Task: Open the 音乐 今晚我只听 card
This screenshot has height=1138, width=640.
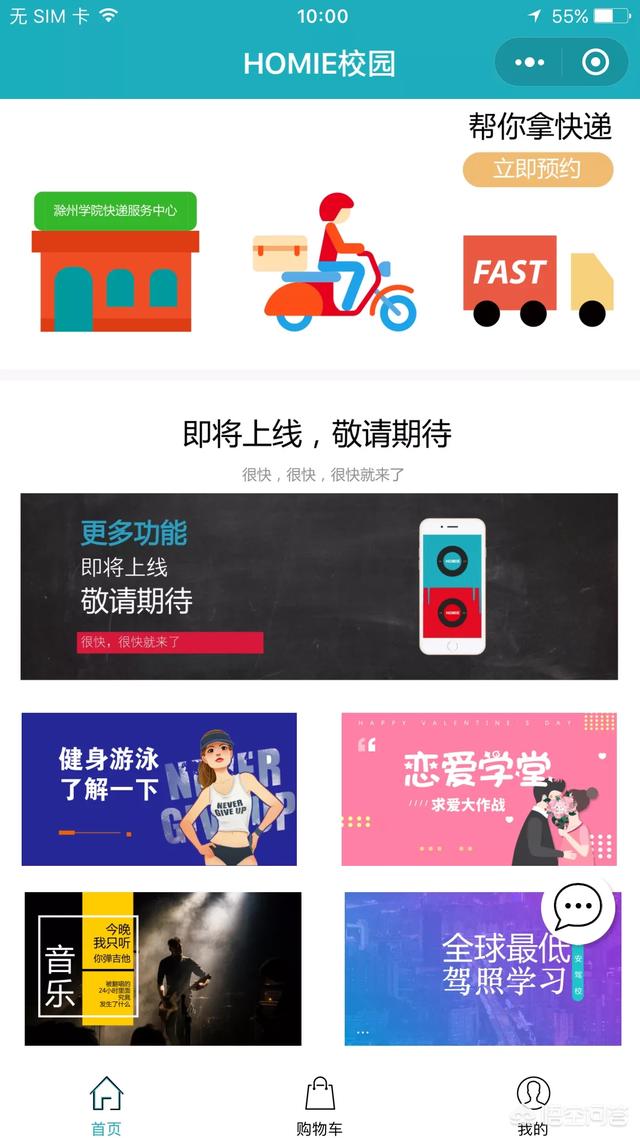Action: pos(162,968)
